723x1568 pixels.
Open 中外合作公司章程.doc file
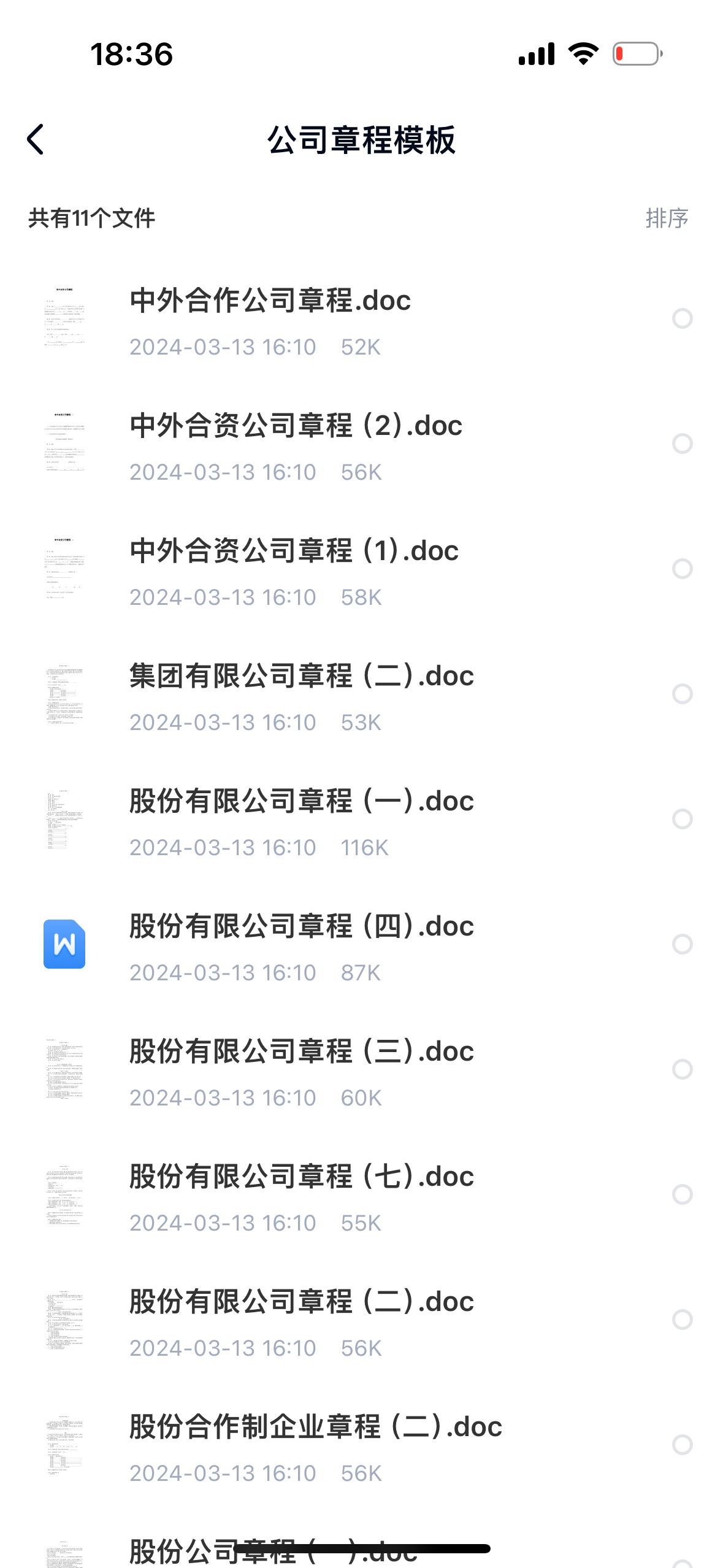click(x=270, y=301)
